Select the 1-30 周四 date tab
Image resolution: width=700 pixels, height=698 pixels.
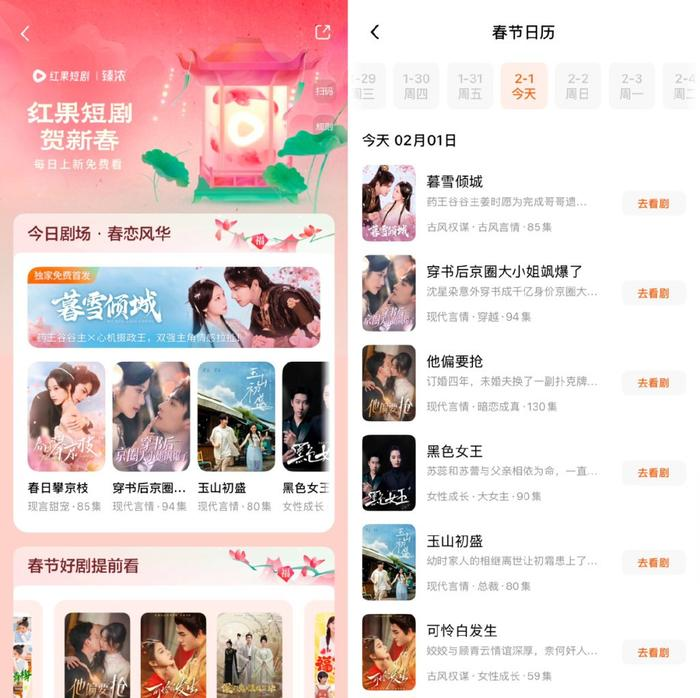tap(416, 86)
